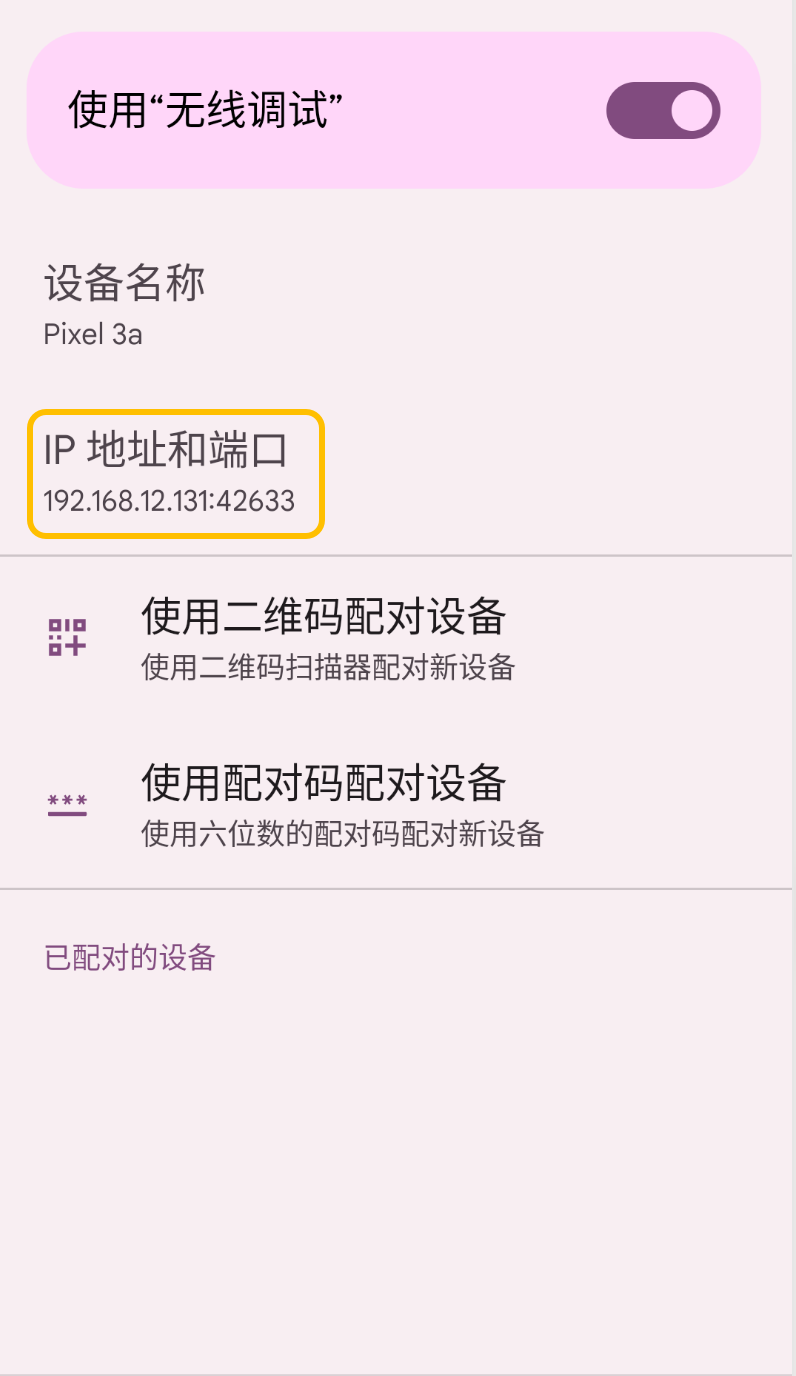Open "使用二维码配对设备" to pair by QR code
796x1376 pixels.
coord(324,637)
